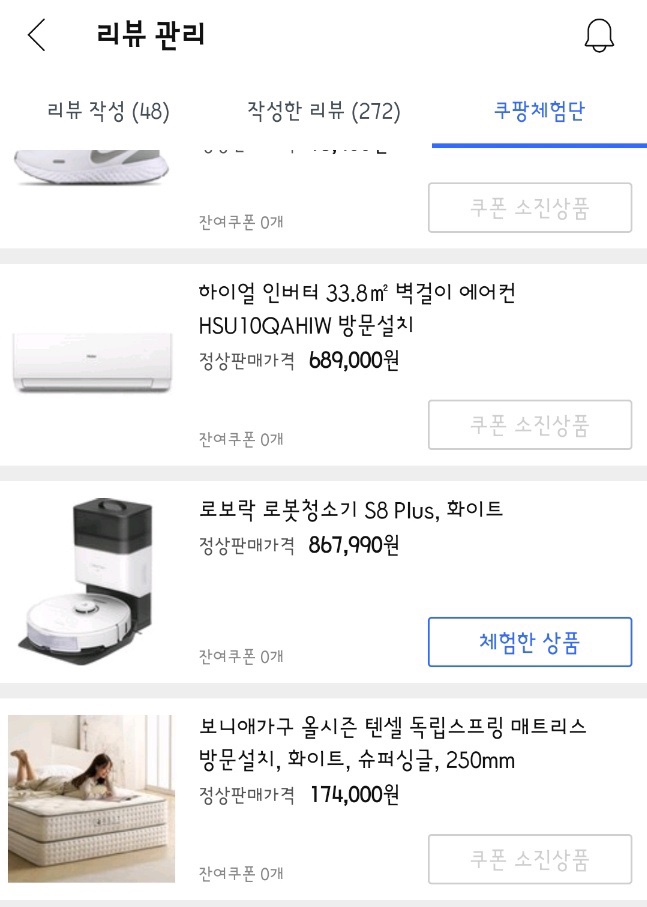Switch to the 리뷰 작성 (48) tab
Screen dimensions: 647x907
pos(108,110)
